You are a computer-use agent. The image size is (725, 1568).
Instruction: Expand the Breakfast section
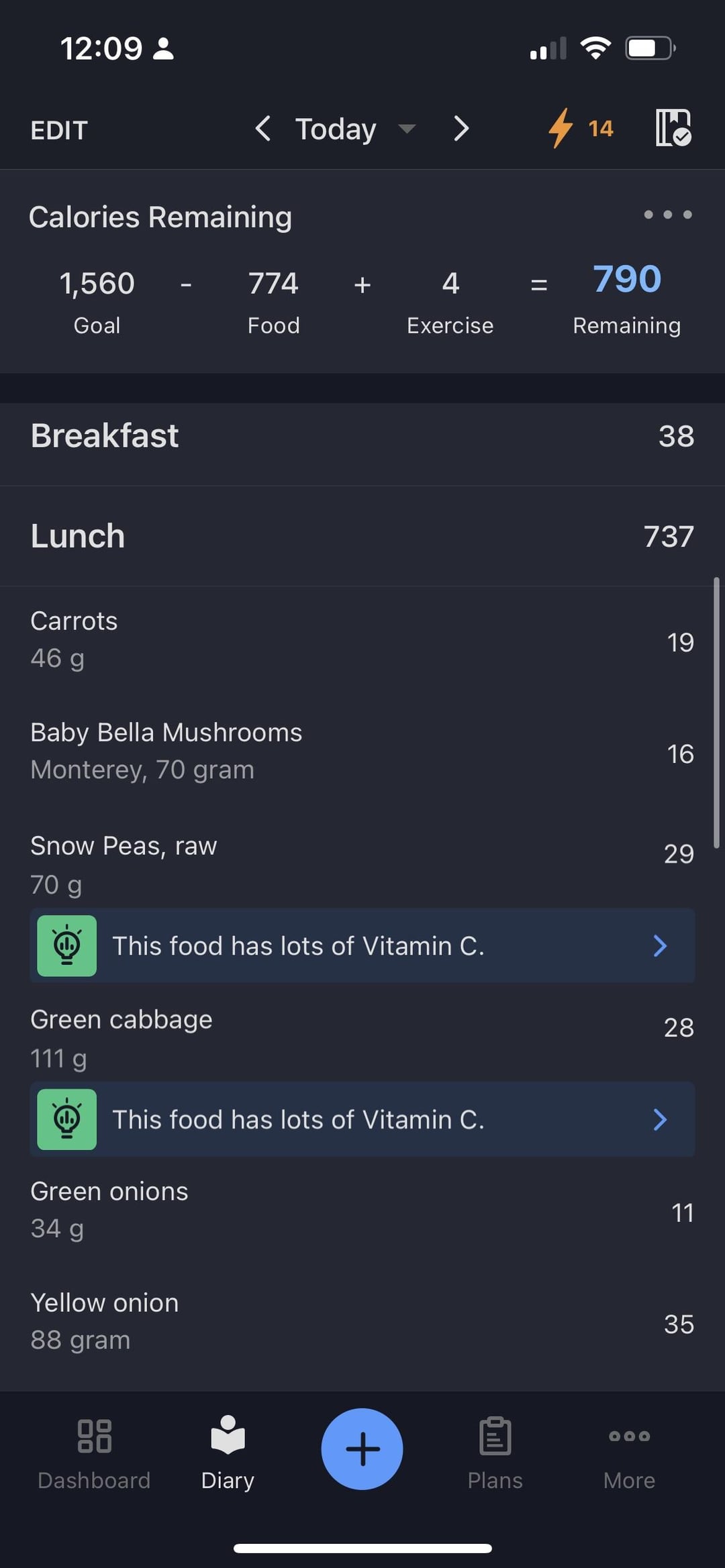tap(362, 435)
